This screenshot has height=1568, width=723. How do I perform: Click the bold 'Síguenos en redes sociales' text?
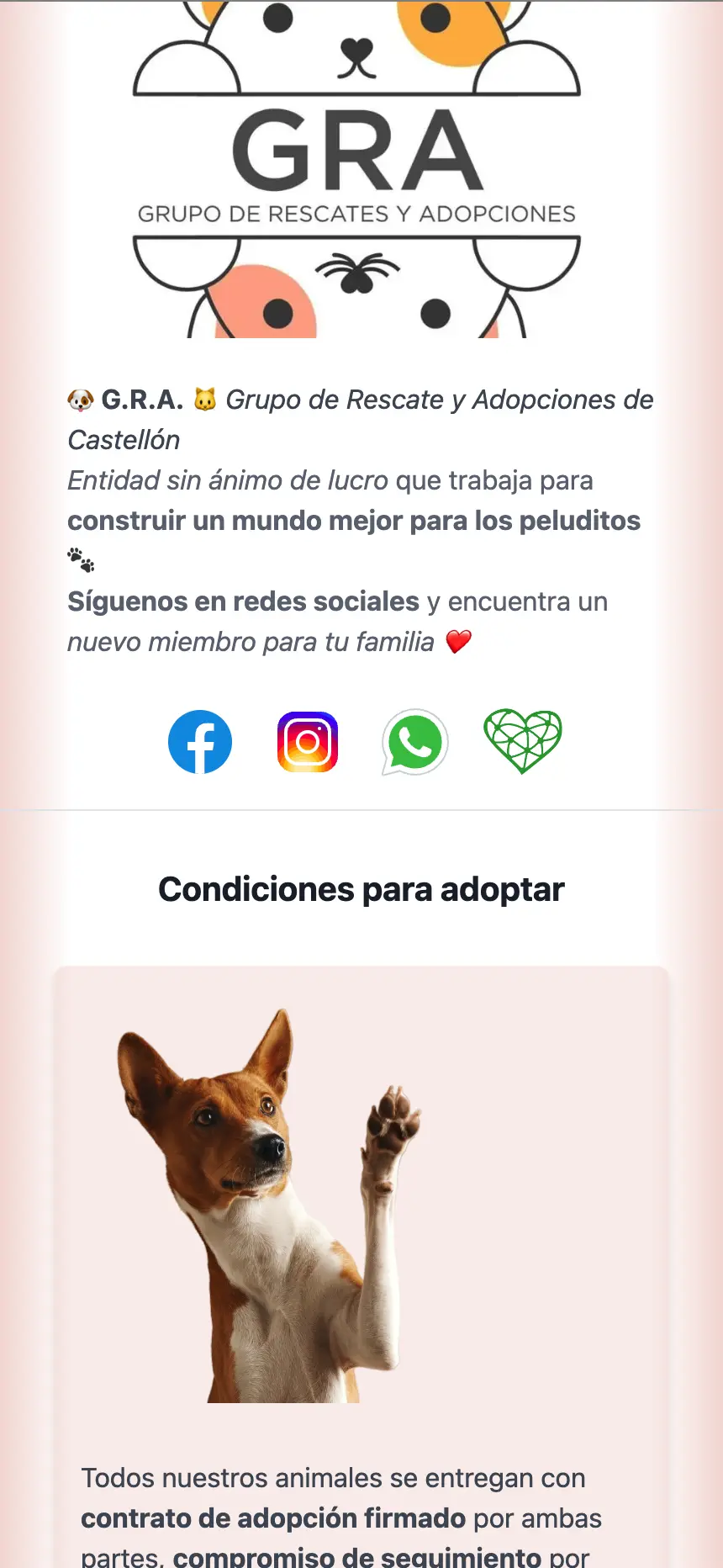point(243,601)
